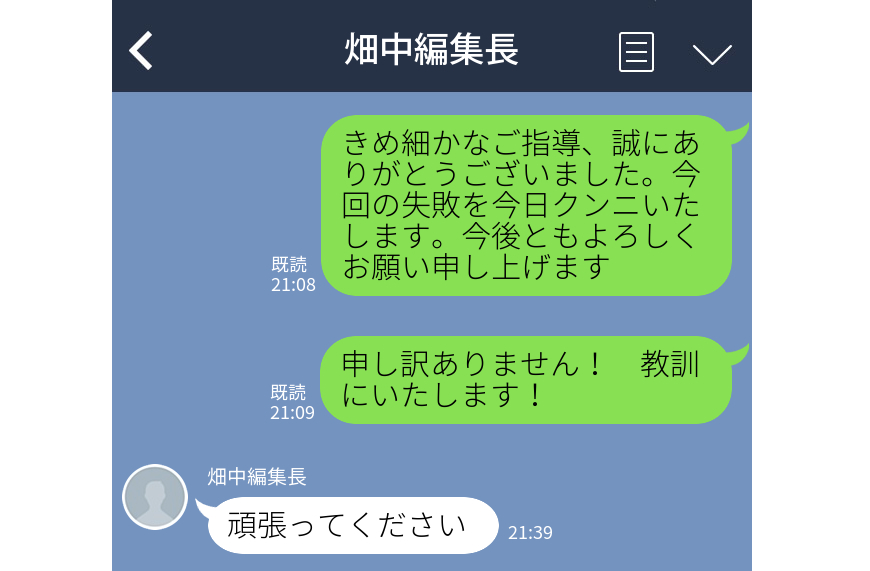Open 畑中編集長's profile avatar
This screenshot has width=870, height=571.
(x=155, y=496)
